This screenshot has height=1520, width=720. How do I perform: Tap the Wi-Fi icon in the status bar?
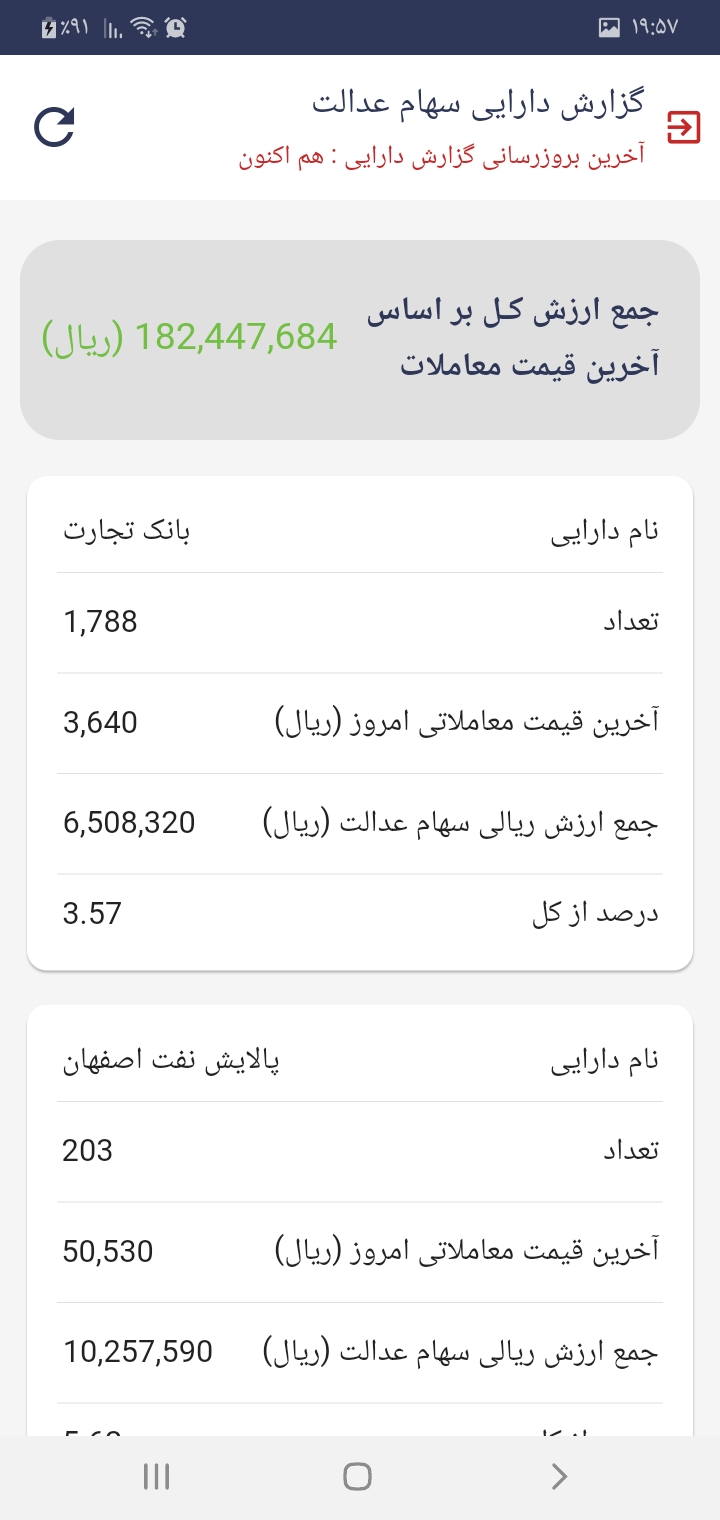[x=145, y=27]
